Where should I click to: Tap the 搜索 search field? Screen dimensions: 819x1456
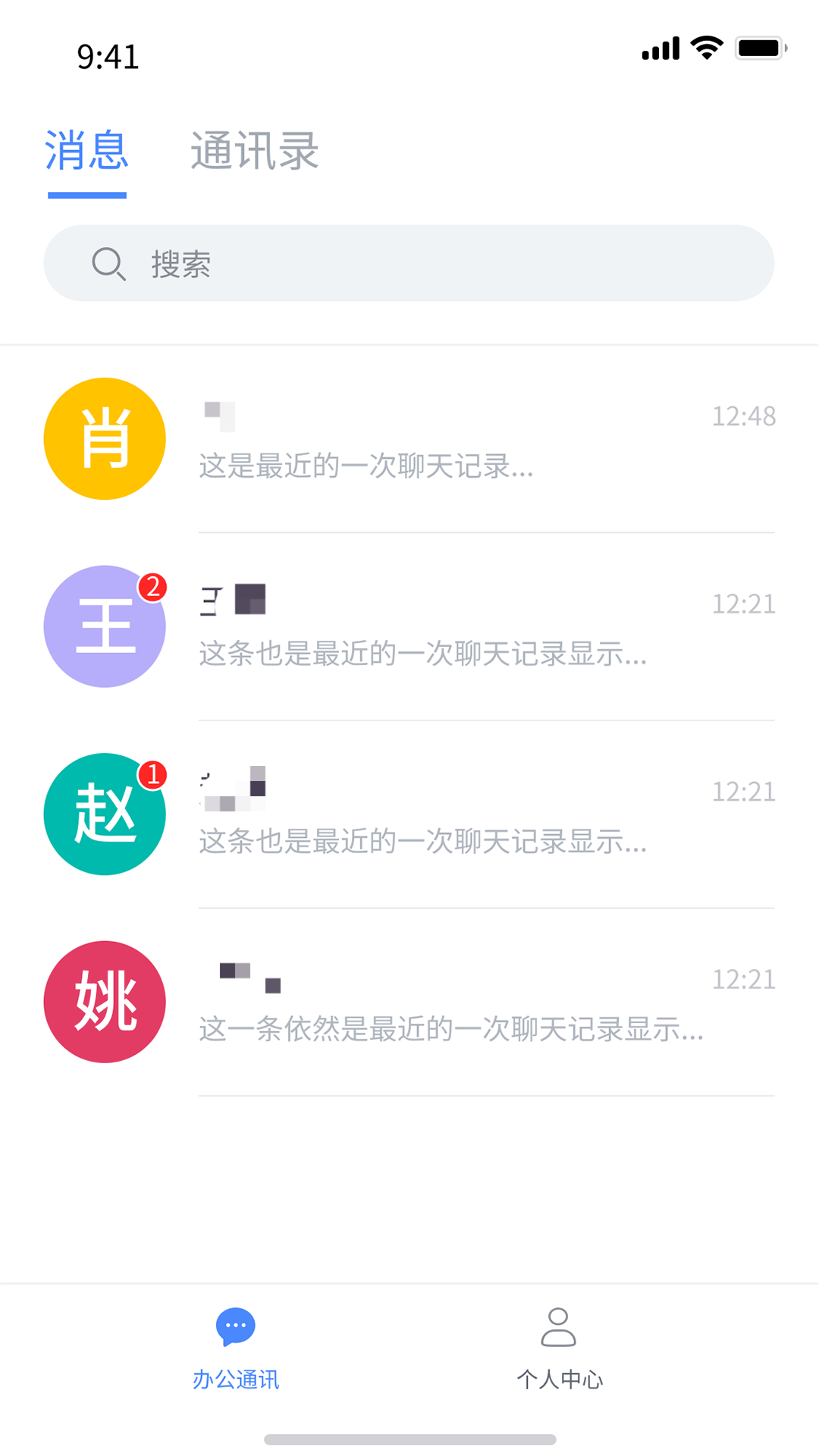[x=409, y=263]
